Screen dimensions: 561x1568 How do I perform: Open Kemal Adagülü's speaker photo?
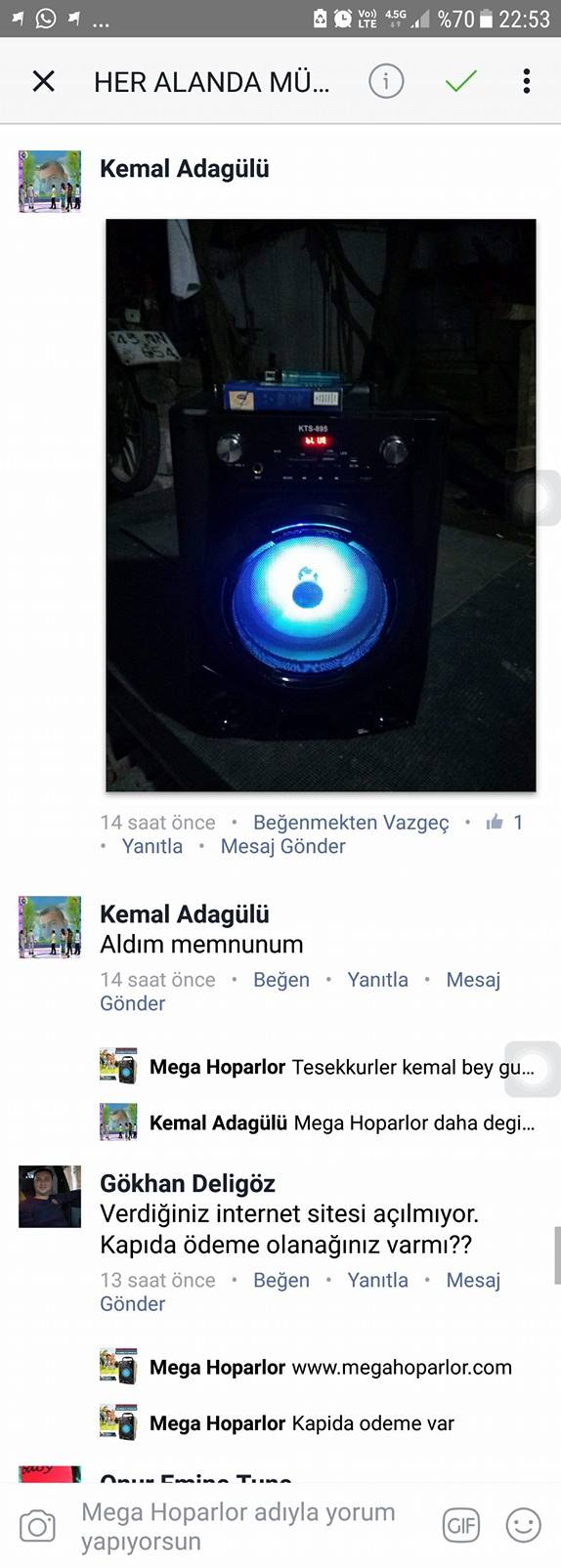(321, 505)
